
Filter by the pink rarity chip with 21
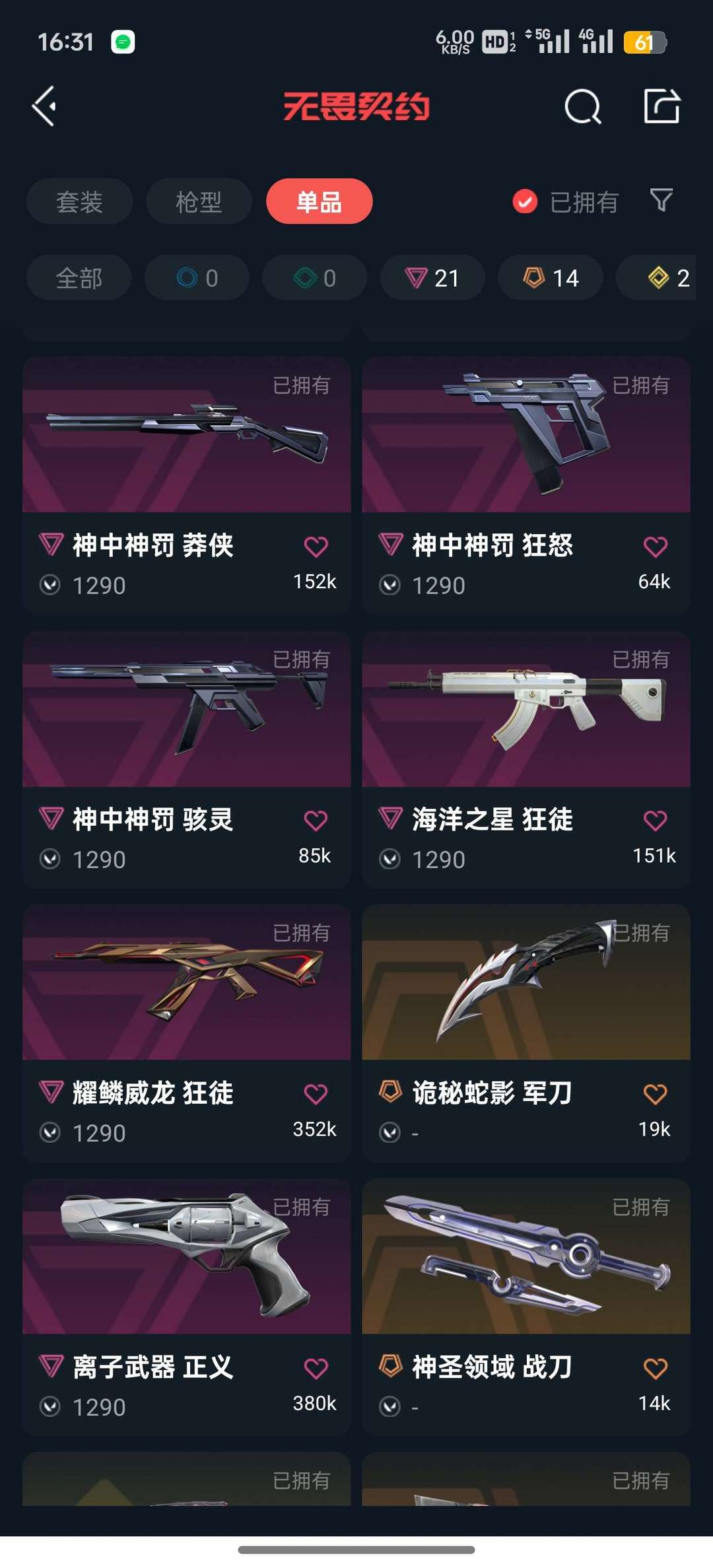(x=432, y=278)
